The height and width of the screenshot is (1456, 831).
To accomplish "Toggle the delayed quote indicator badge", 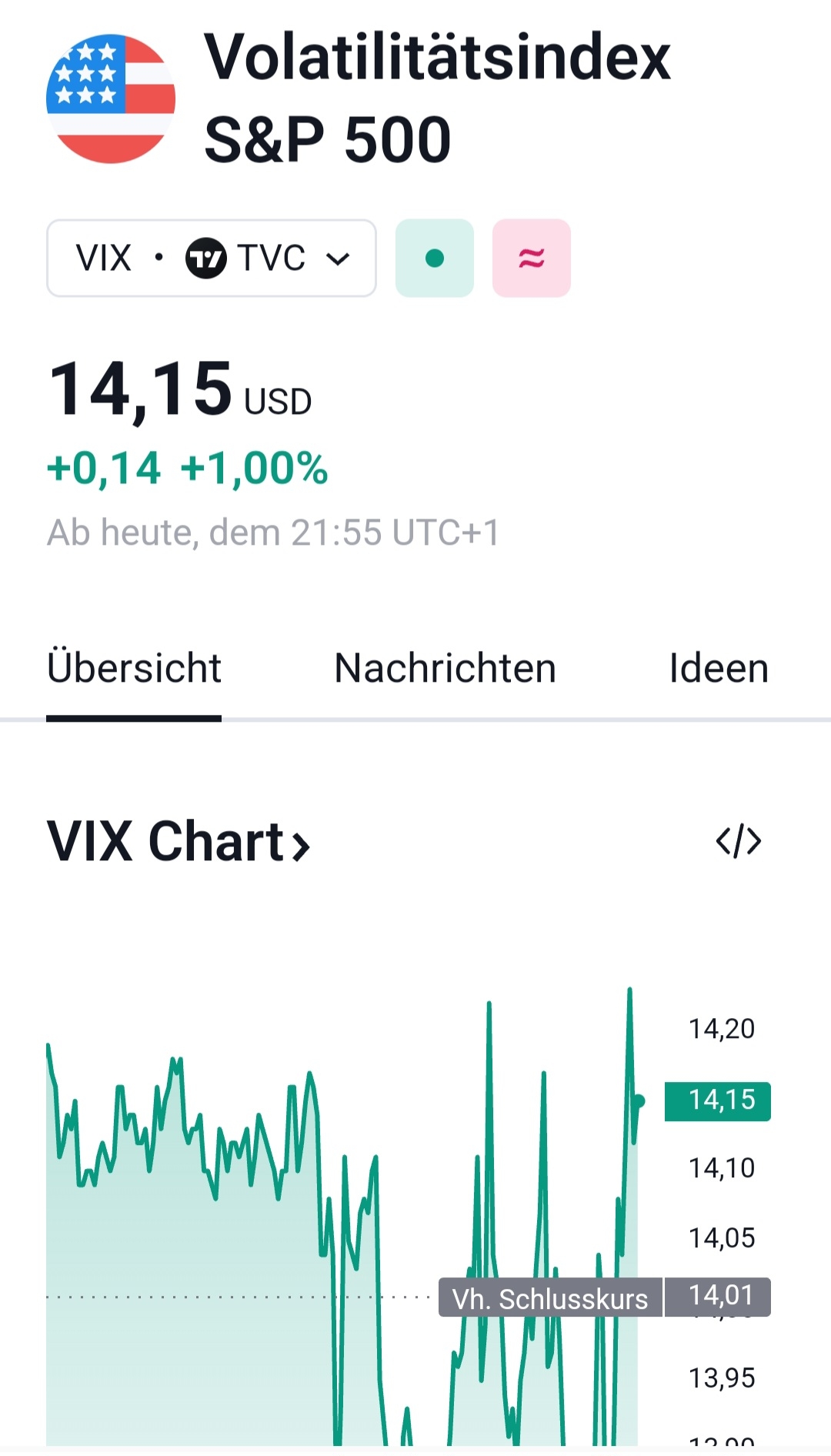I will point(531,258).
